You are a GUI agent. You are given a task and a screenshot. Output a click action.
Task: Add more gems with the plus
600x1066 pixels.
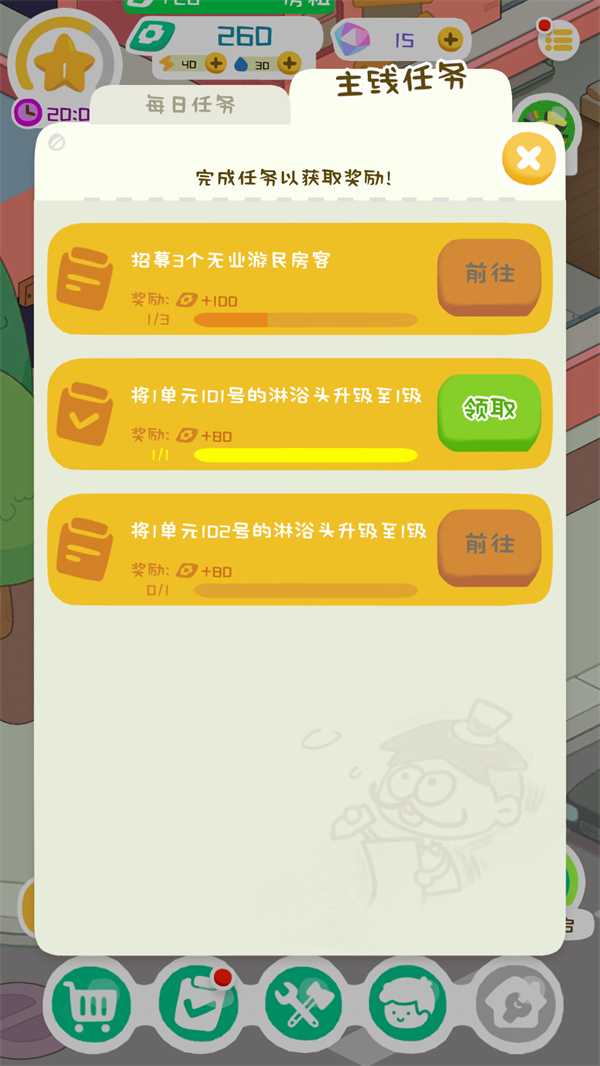pyautogui.click(x=451, y=40)
